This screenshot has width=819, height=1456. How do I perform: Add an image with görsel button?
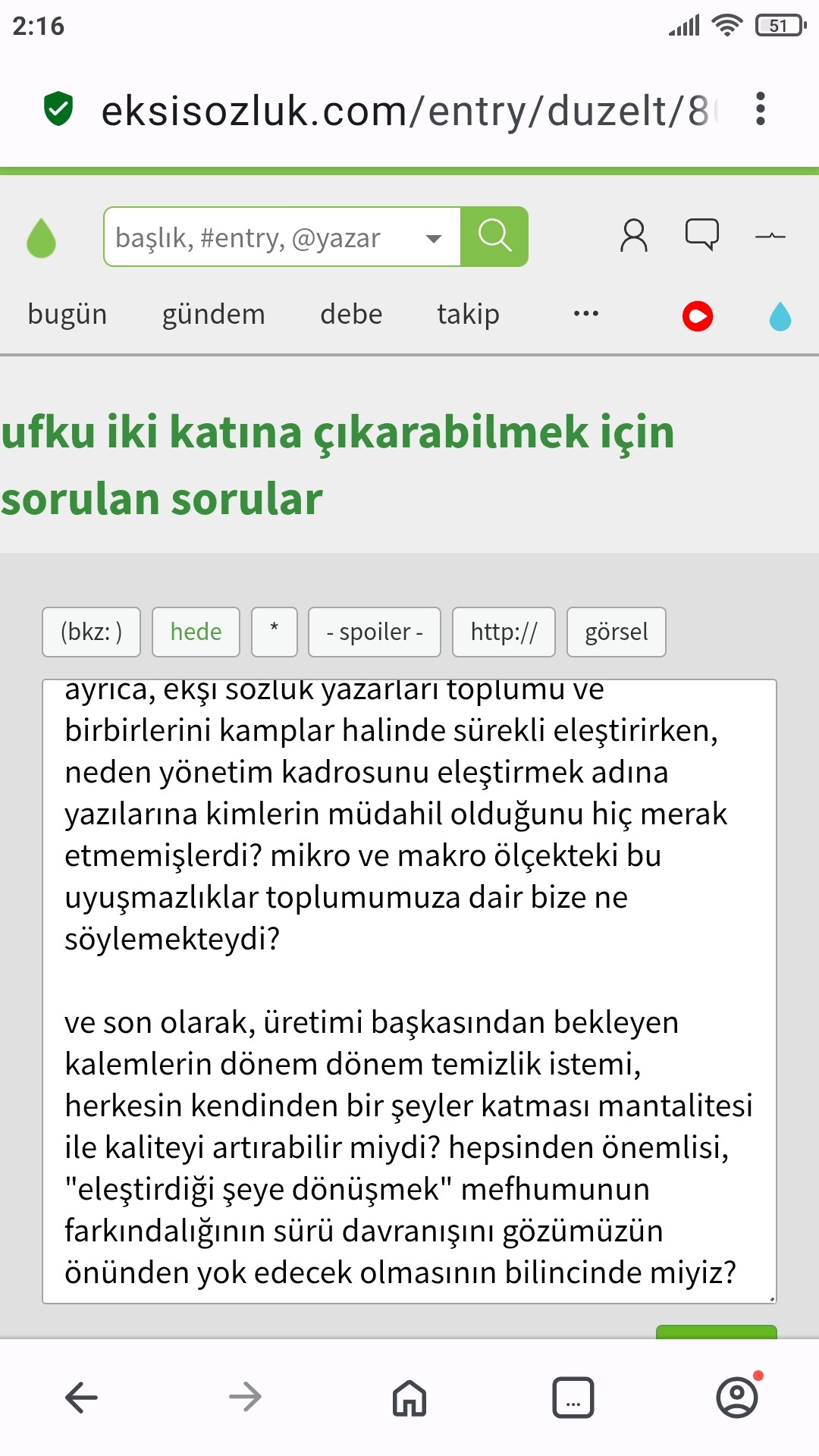pos(616,632)
